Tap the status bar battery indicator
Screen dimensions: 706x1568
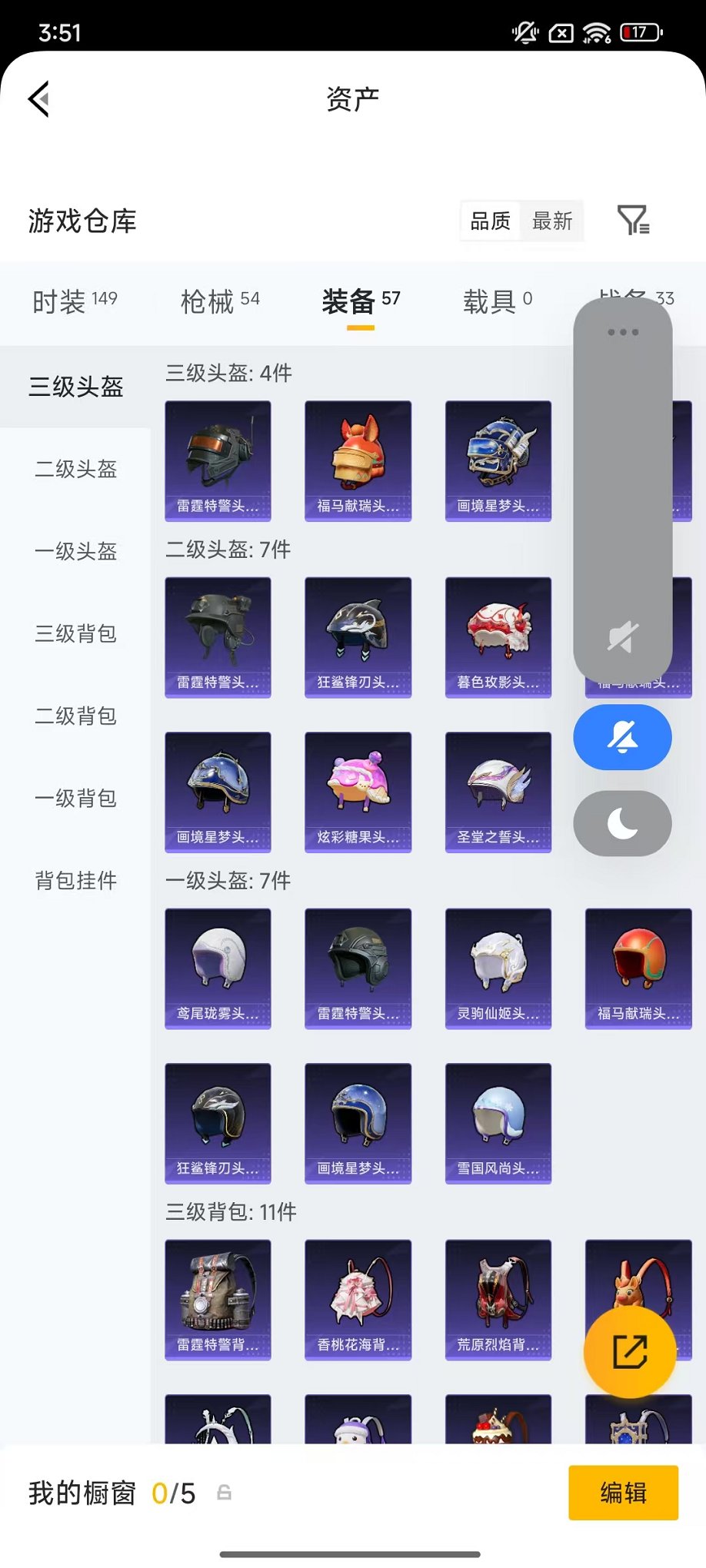640,32
